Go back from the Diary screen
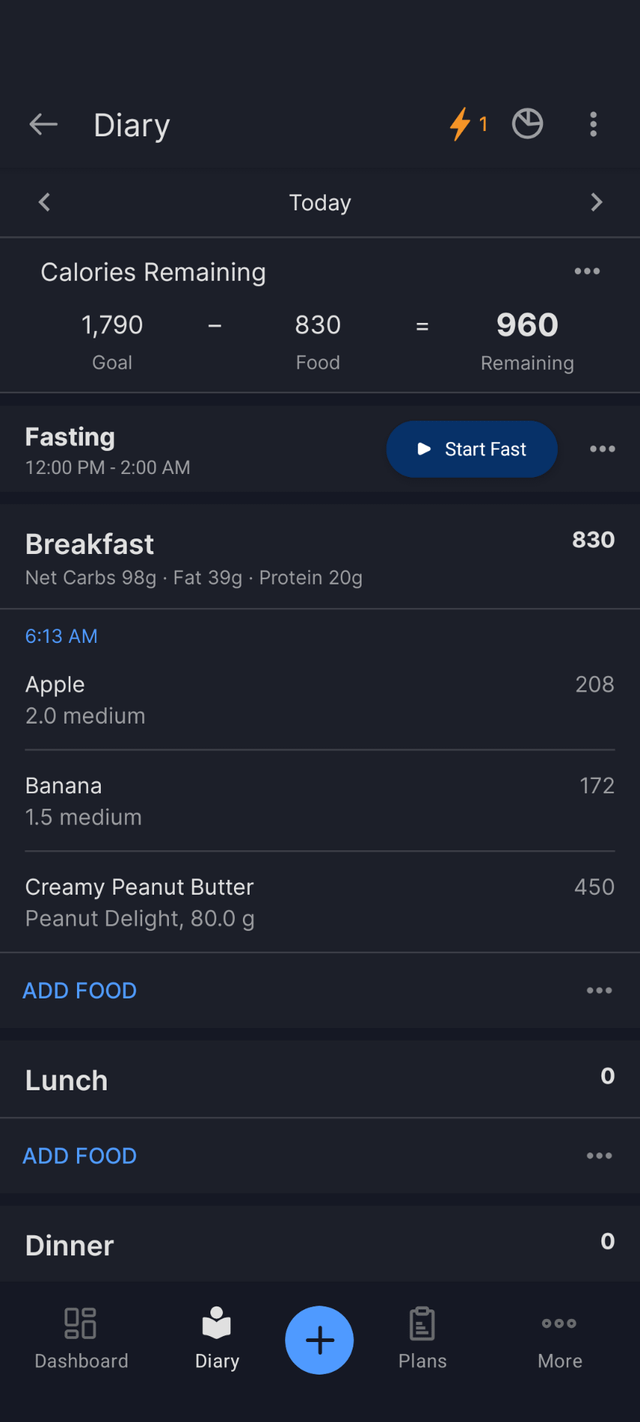This screenshot has height=1422, width=640. pos(43,125)
